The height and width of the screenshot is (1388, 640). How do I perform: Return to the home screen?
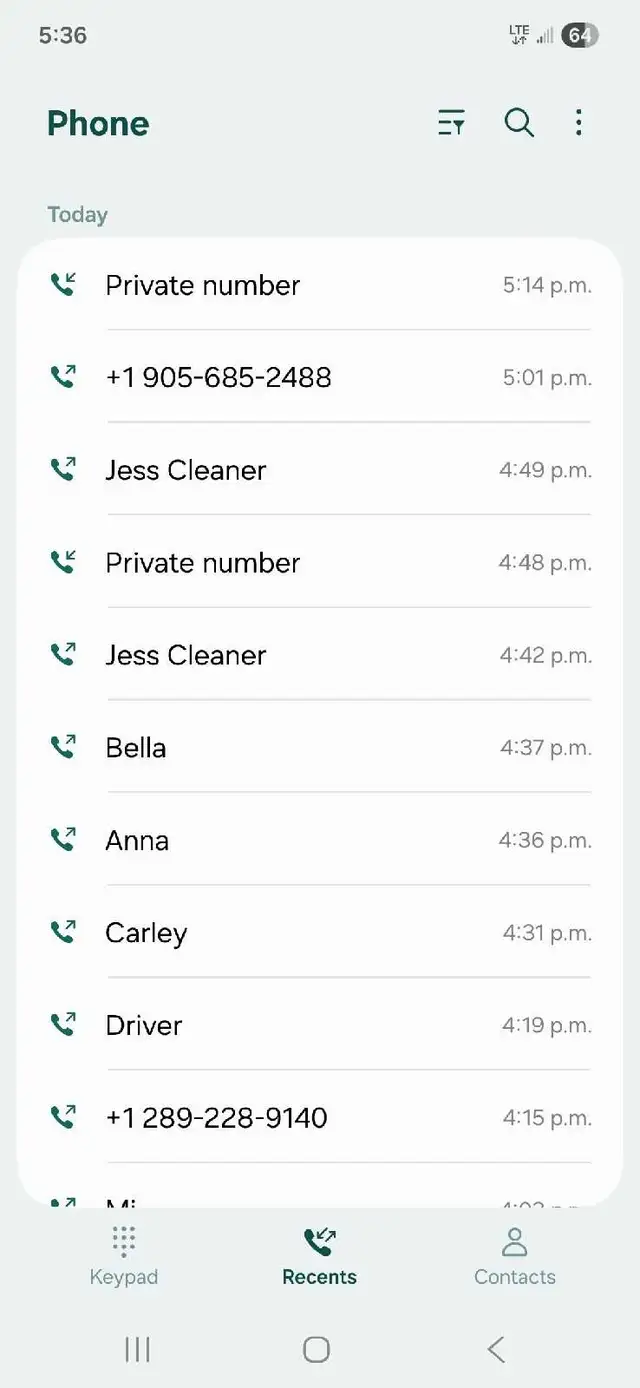click(x=316, y=1349)
